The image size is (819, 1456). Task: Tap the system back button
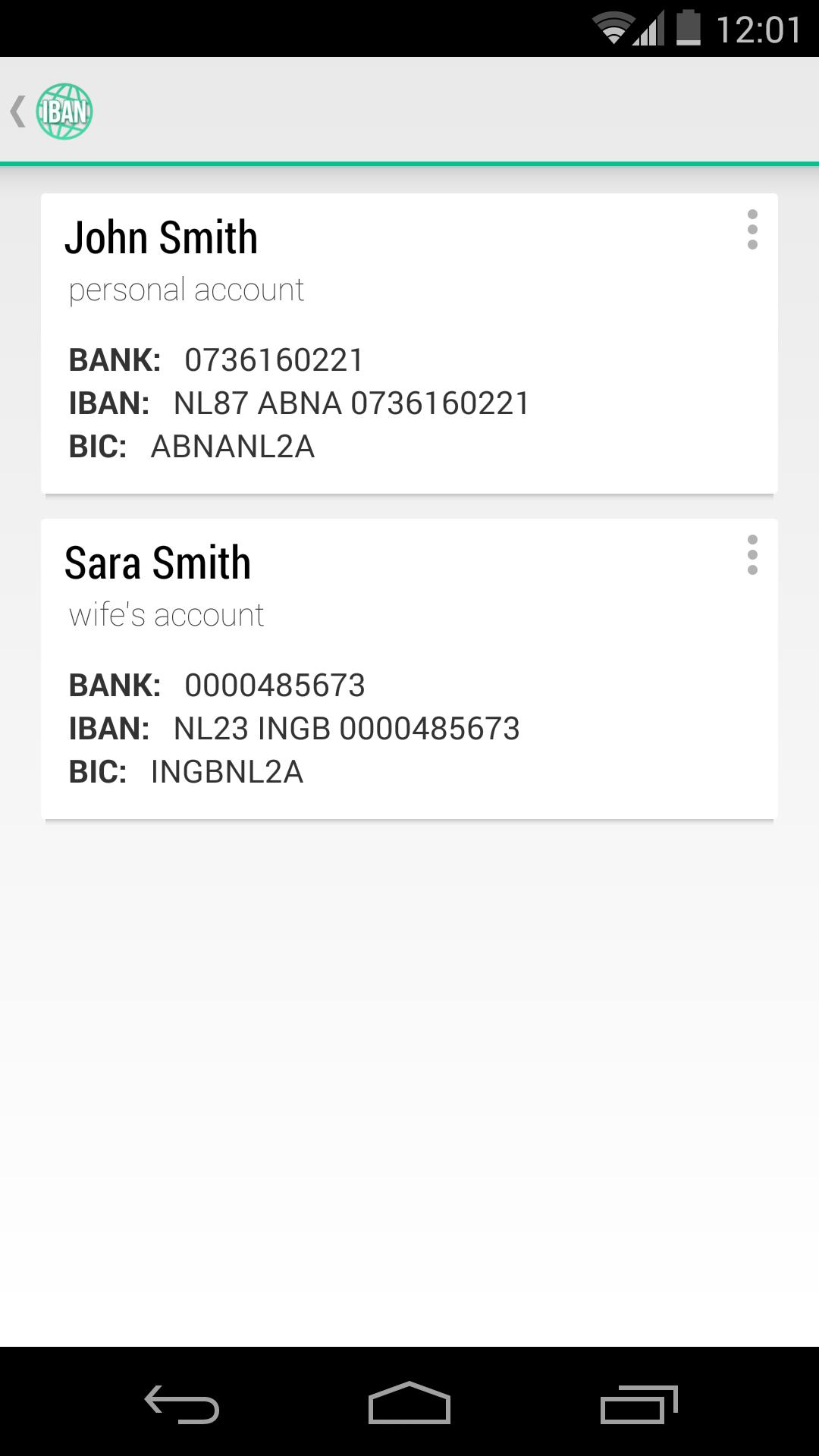[182, 1403]
